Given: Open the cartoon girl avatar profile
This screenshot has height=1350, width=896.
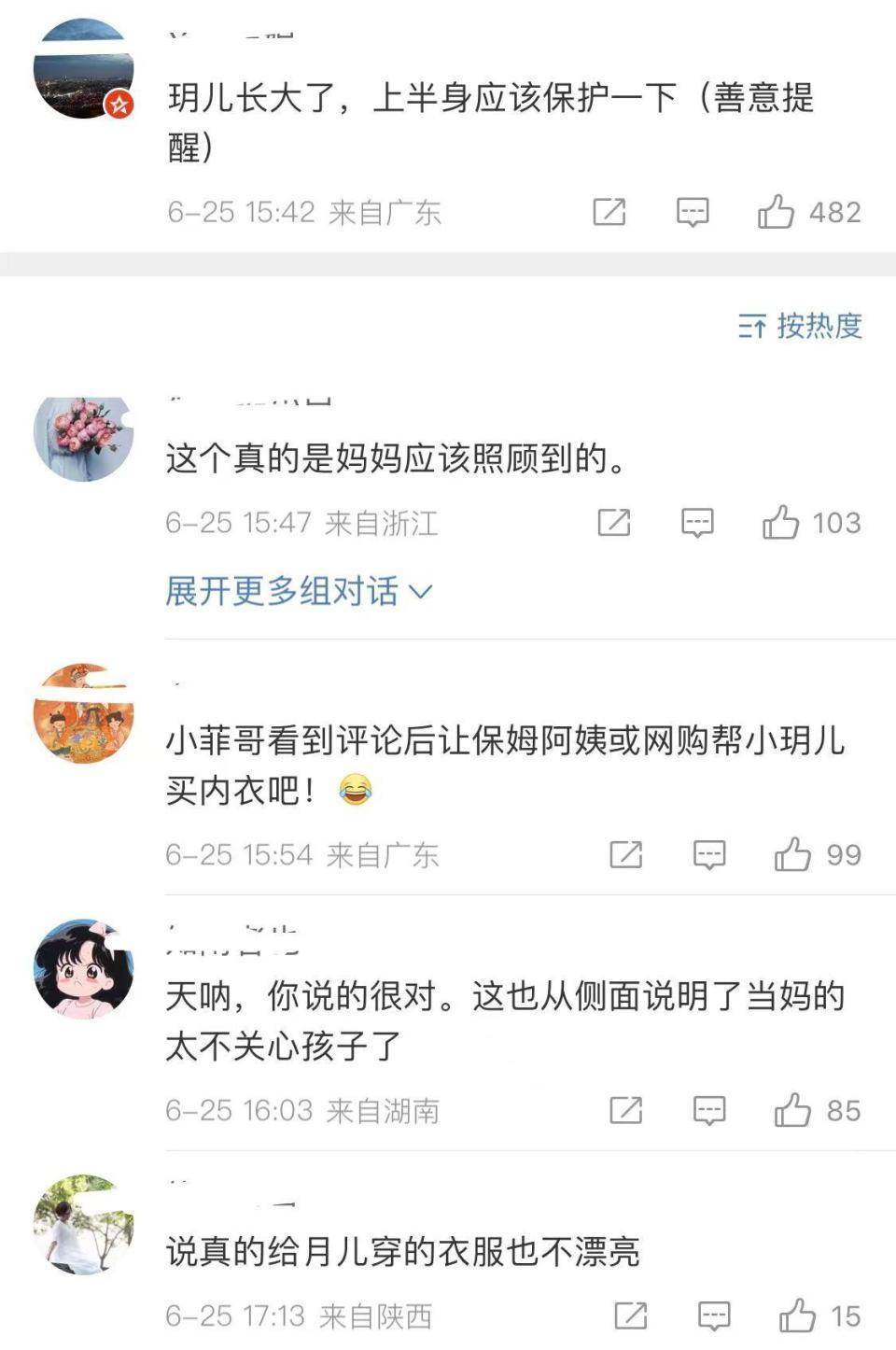Looking at the screenshot, I should pyautogui.click(x=83, y=968).
